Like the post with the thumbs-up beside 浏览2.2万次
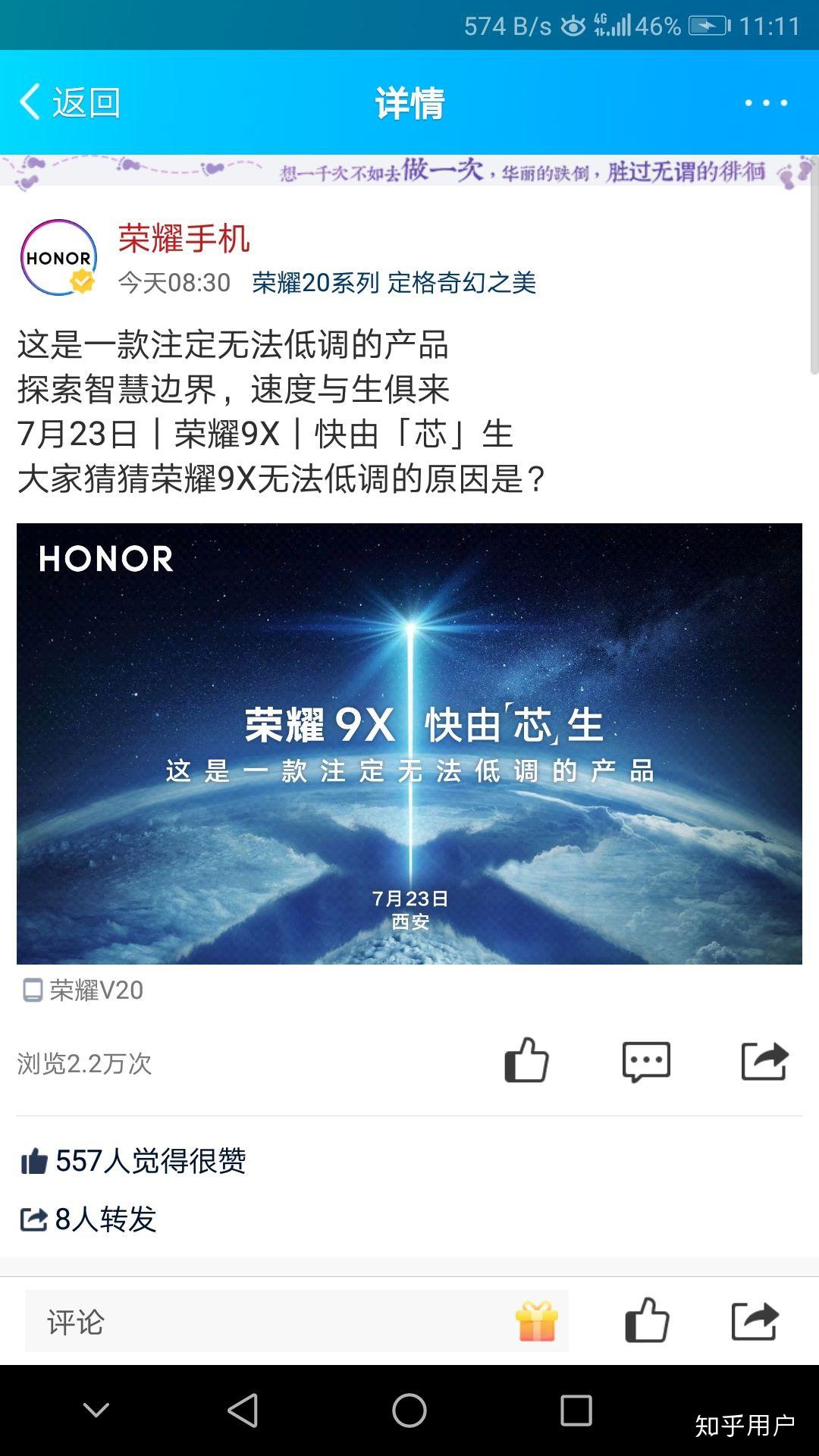 (x=526, y=1060)
